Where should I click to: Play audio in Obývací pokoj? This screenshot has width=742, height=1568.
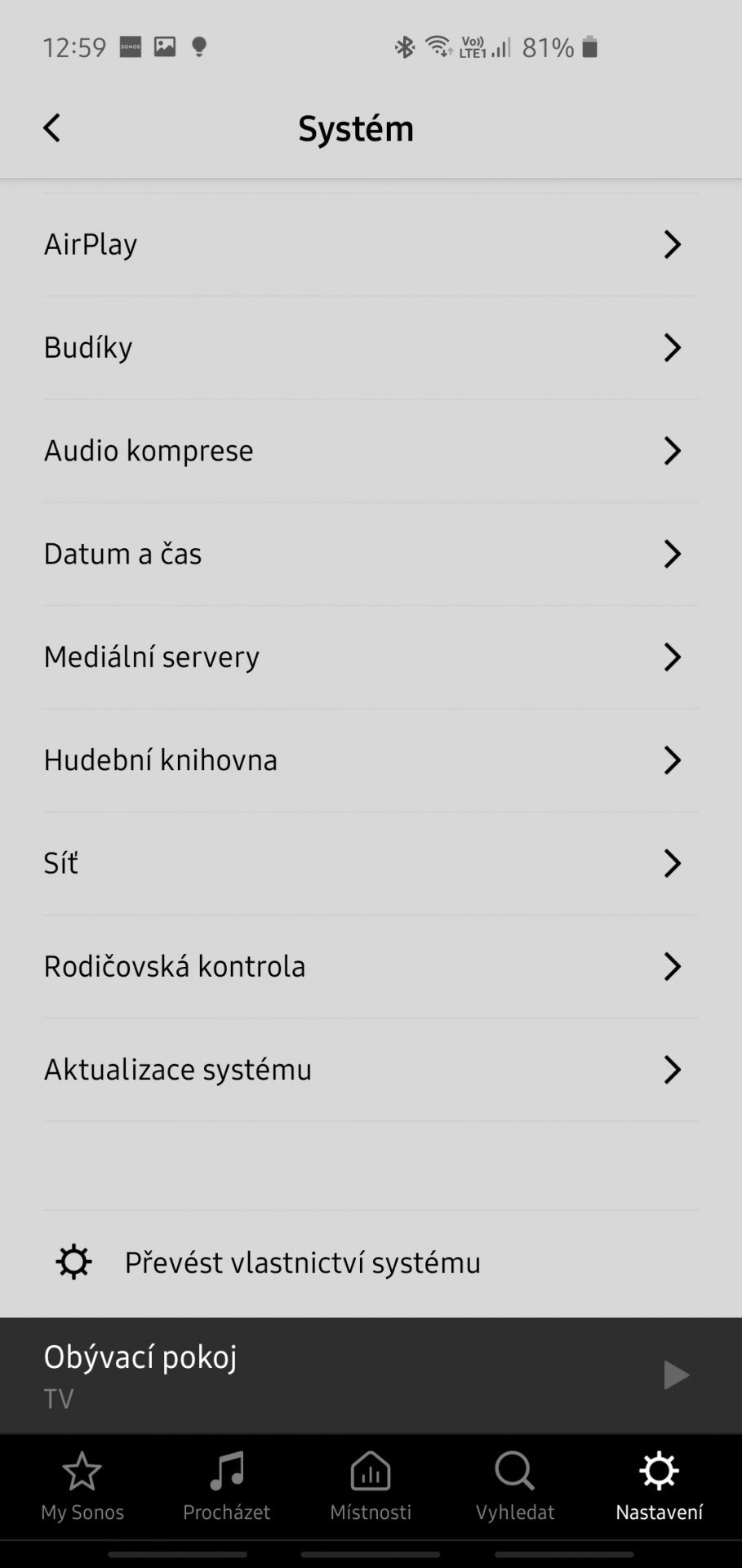(x=676, y=1375)
